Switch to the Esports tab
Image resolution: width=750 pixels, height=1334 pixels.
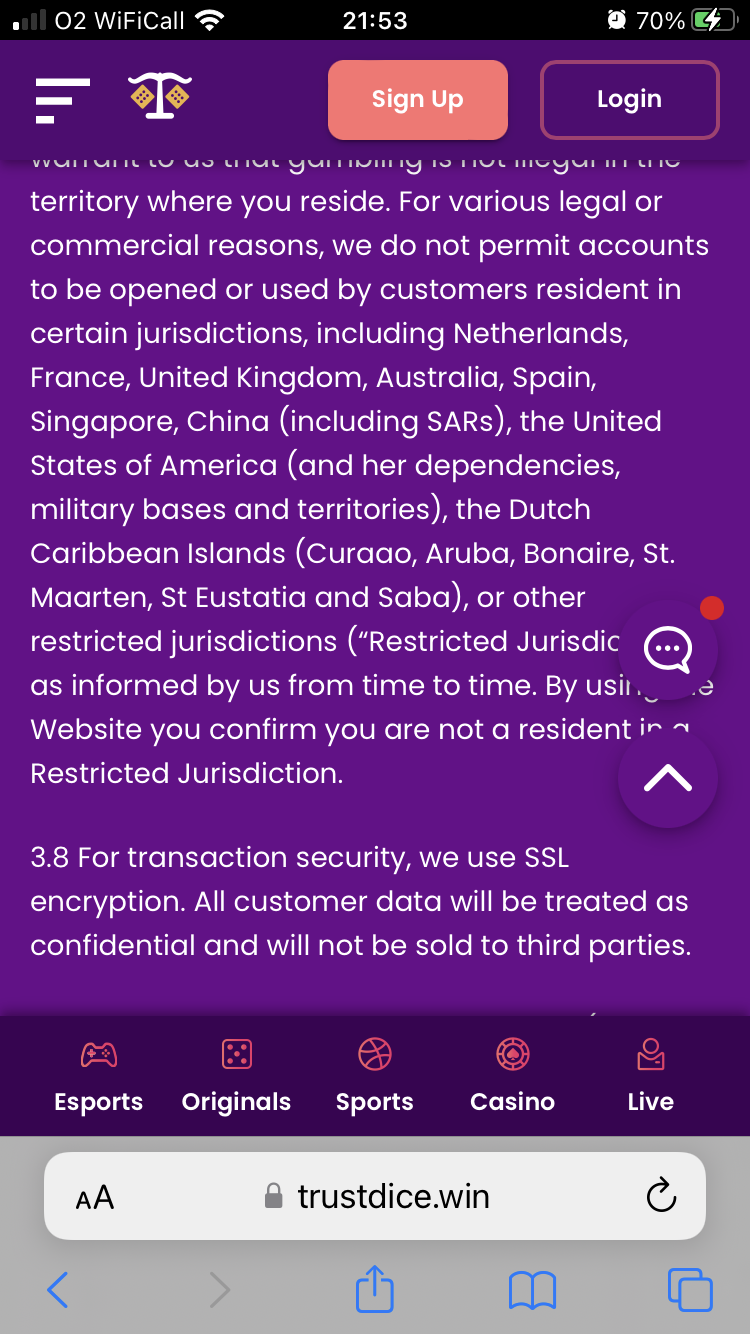(x=98, y=1076)
